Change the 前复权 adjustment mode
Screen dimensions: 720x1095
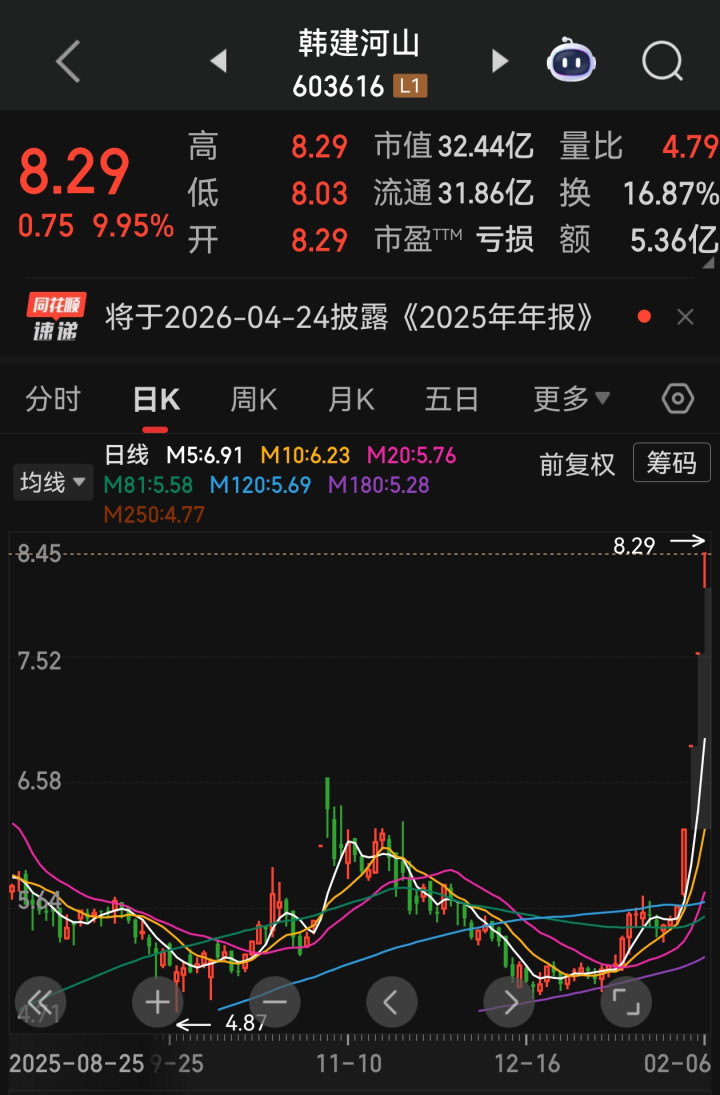577,464
